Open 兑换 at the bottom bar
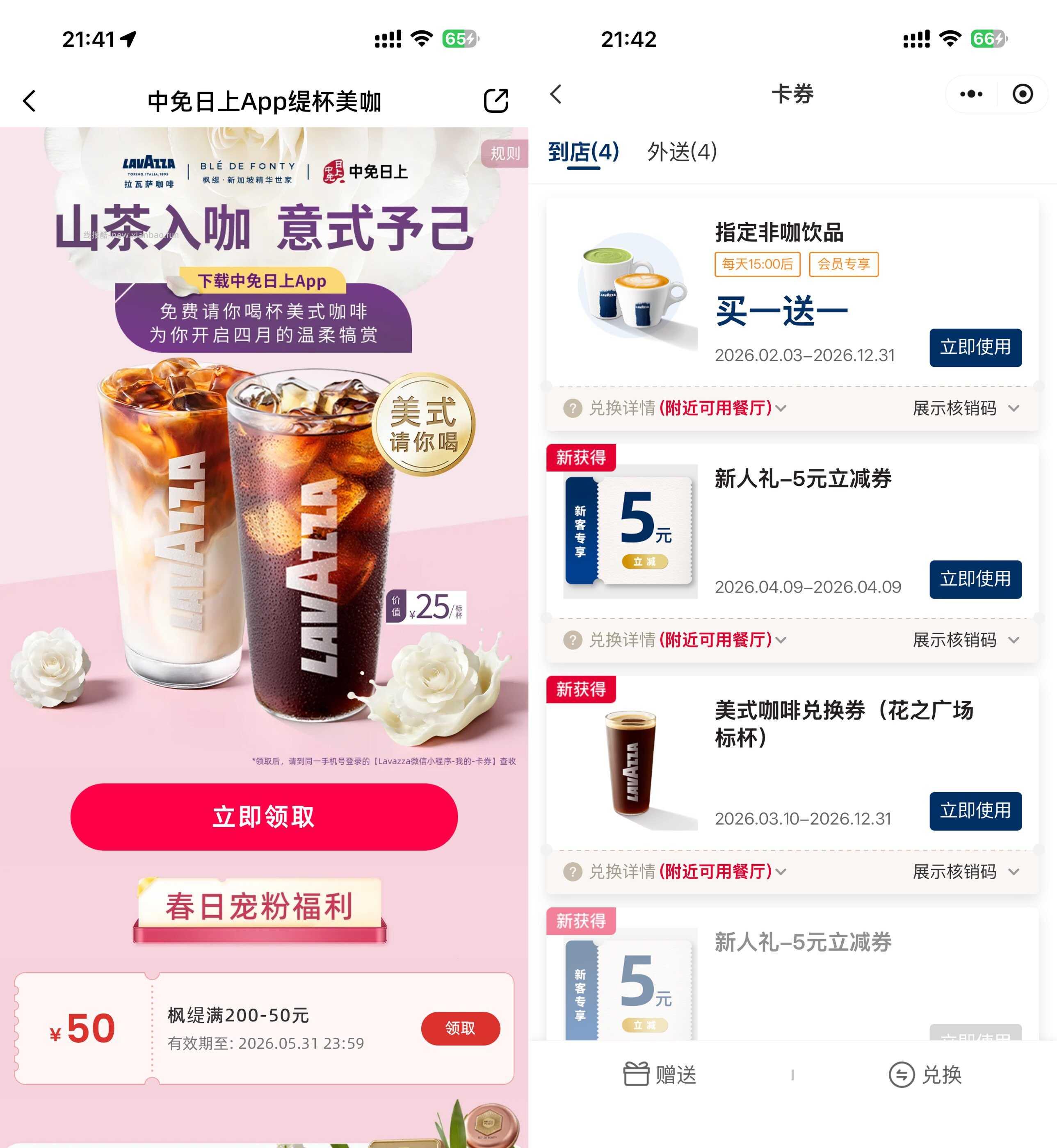Image resolution: width=1057 pixels, height=1148 pixels. tap(925, 1074)
